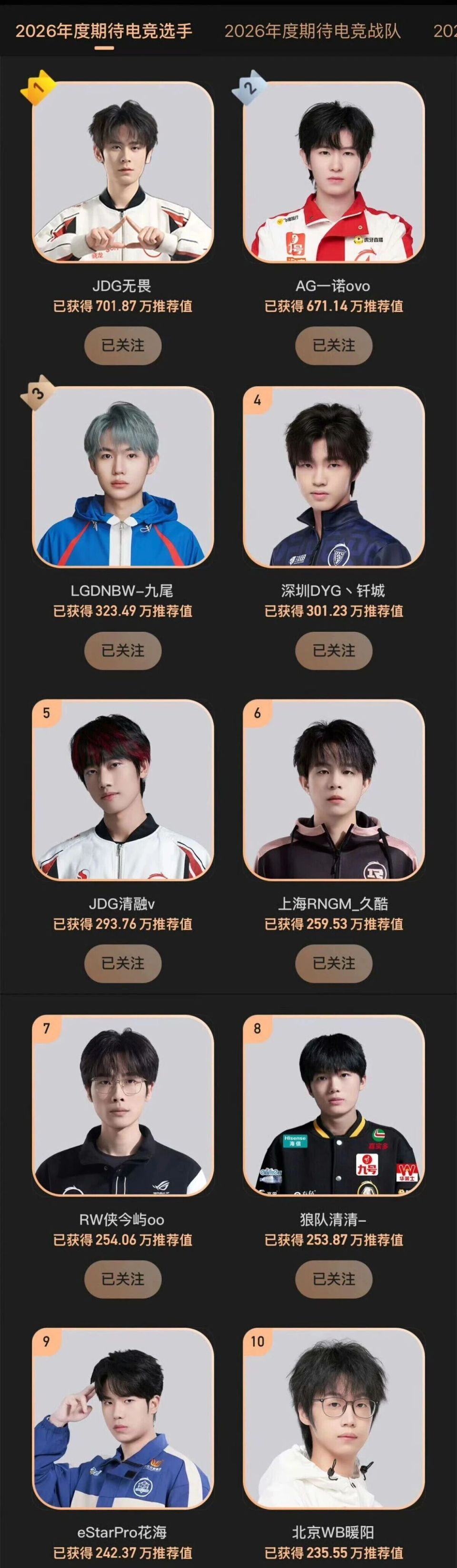The image size is (457, 1568).
Task: Open JDG清融v's player card
Action: click(x=122, y=790)
